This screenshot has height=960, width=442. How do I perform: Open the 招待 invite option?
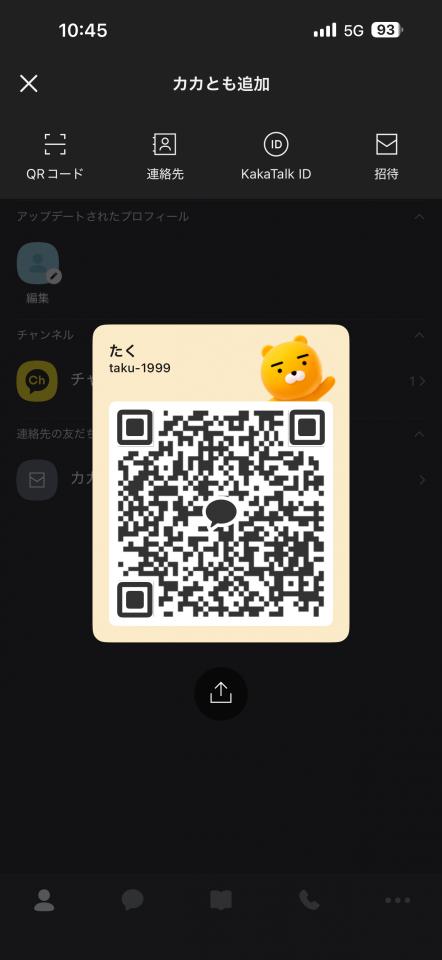pyautogui.click(x=386, y=157)
